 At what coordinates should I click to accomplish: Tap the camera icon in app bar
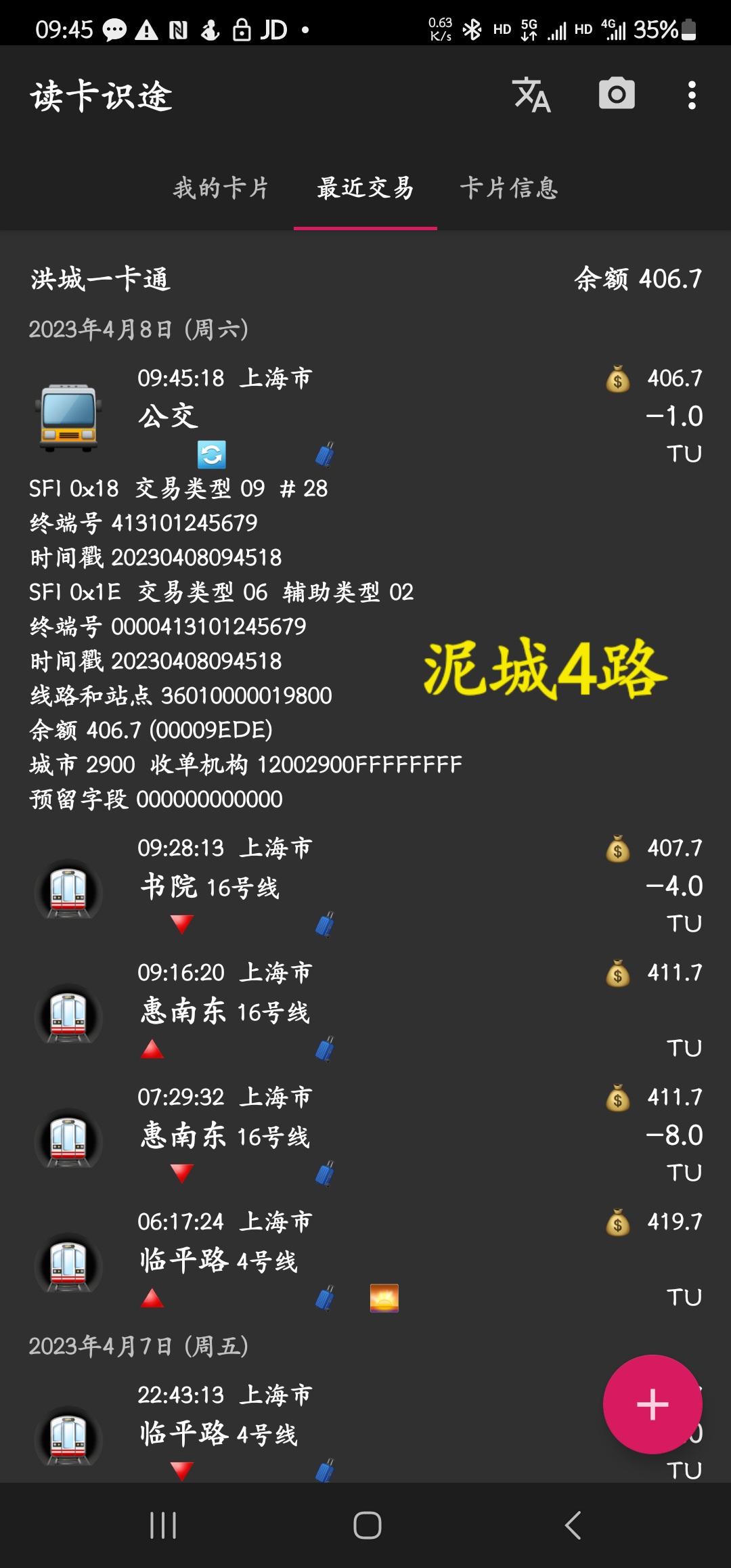point(617,94)
